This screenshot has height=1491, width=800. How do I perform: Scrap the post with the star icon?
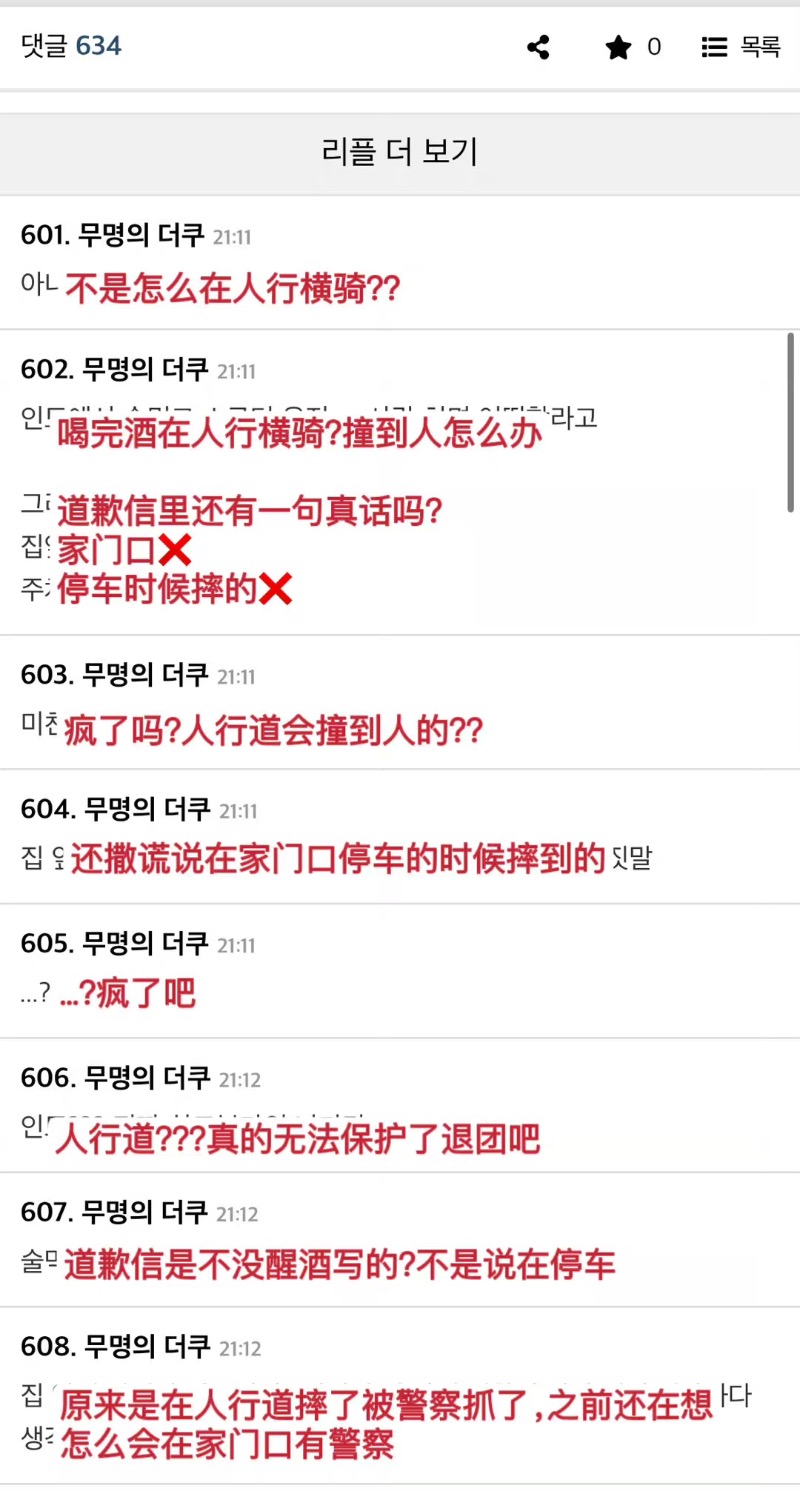click(x=619, y=47)
